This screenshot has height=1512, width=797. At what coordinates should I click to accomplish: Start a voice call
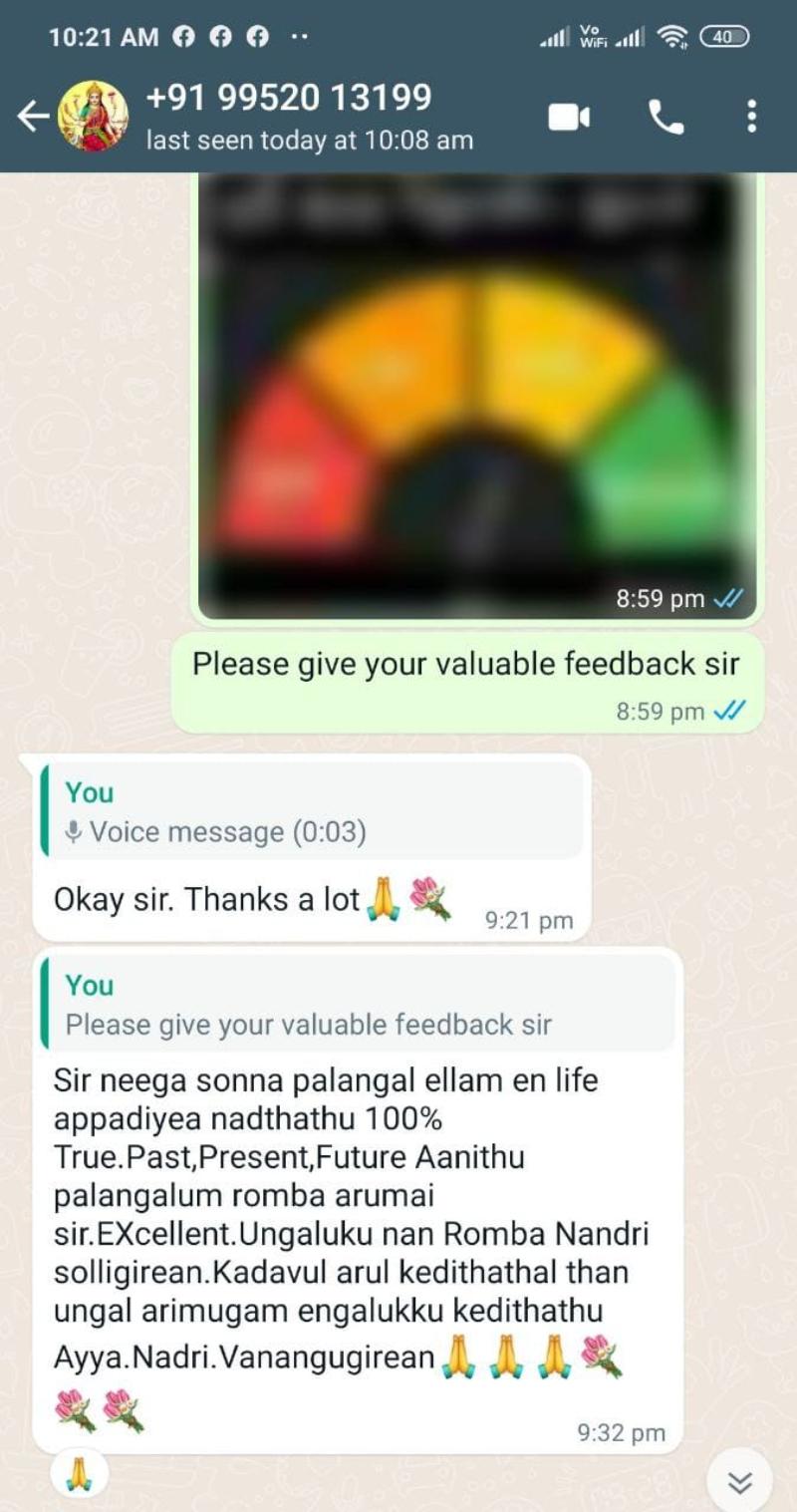point(665,118)
